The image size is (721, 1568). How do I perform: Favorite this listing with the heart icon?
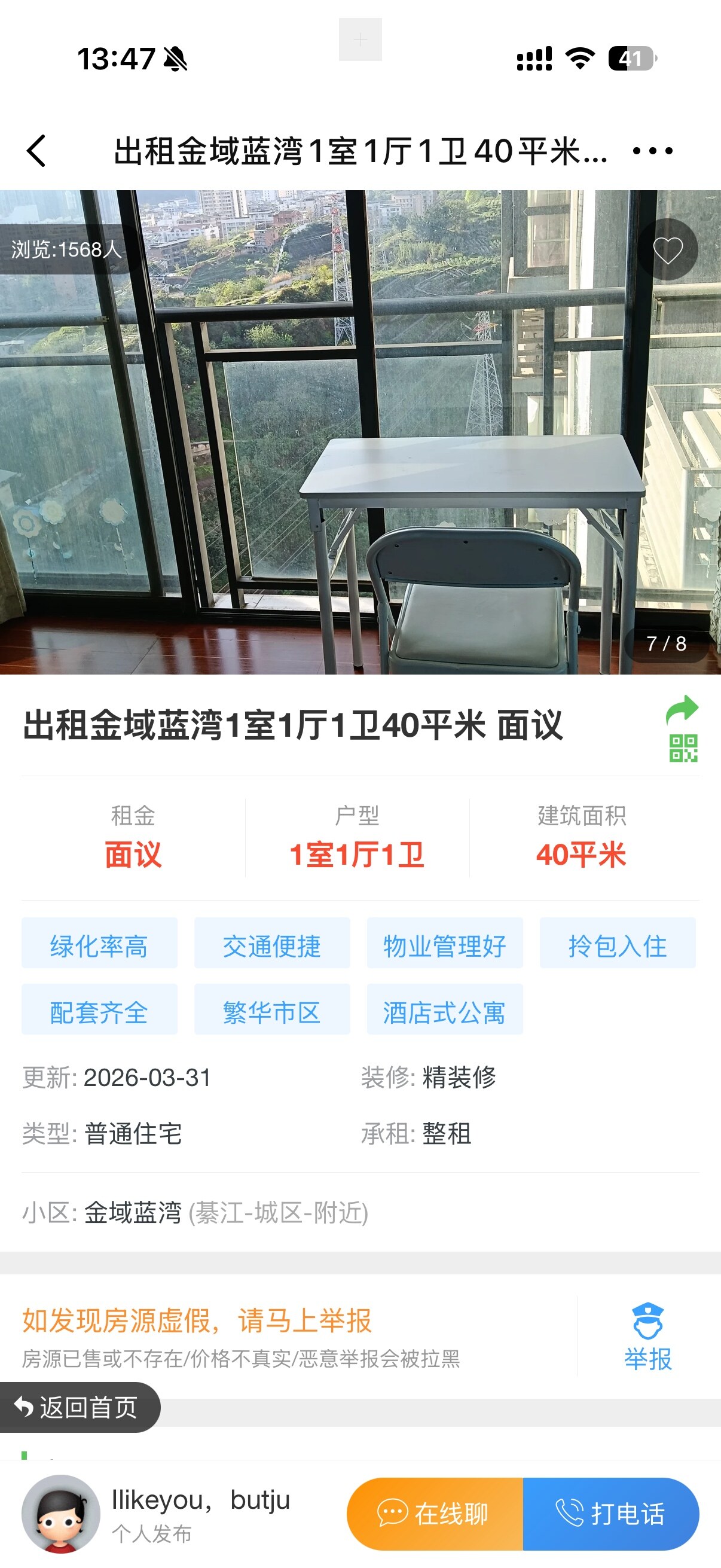667,250
